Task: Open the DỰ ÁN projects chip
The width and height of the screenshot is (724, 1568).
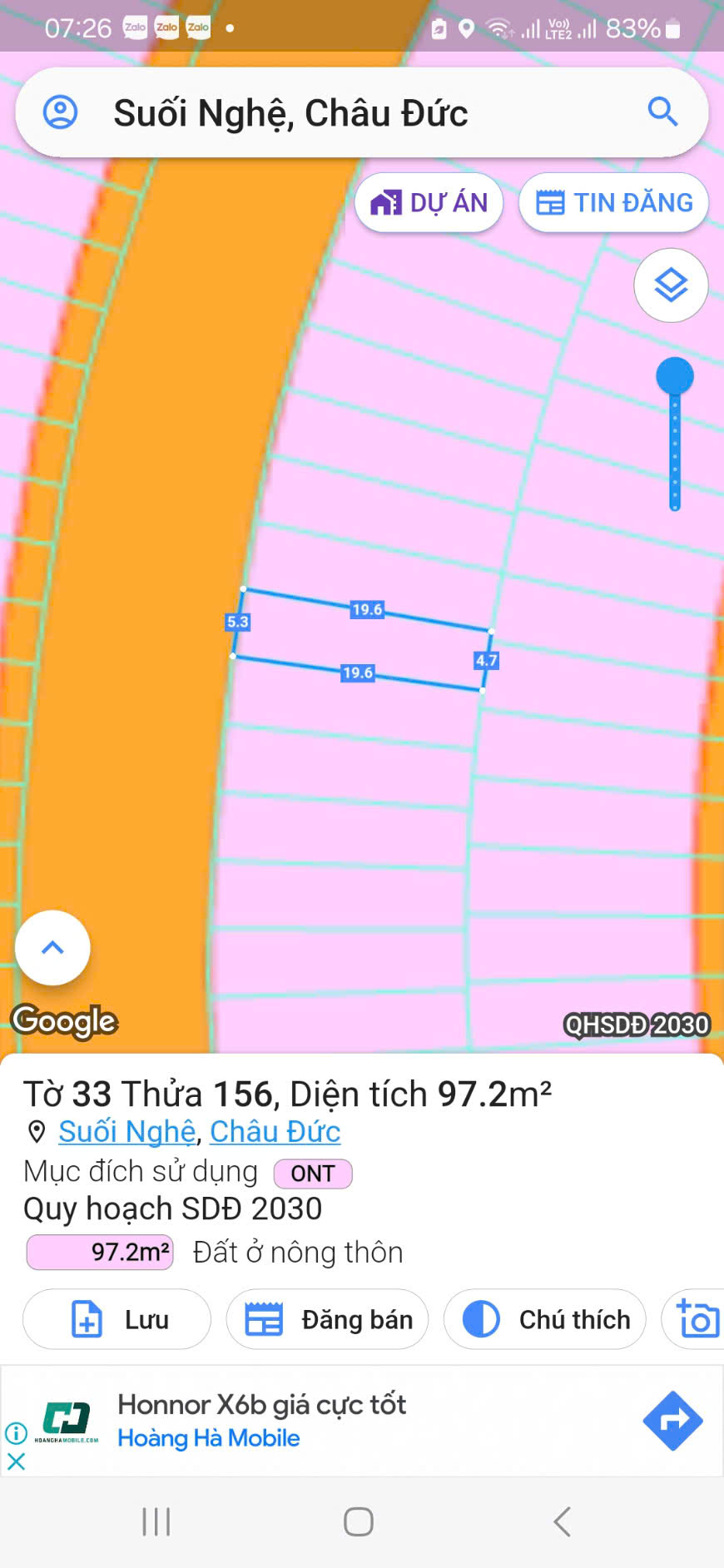Action: (x=429, y=202)
